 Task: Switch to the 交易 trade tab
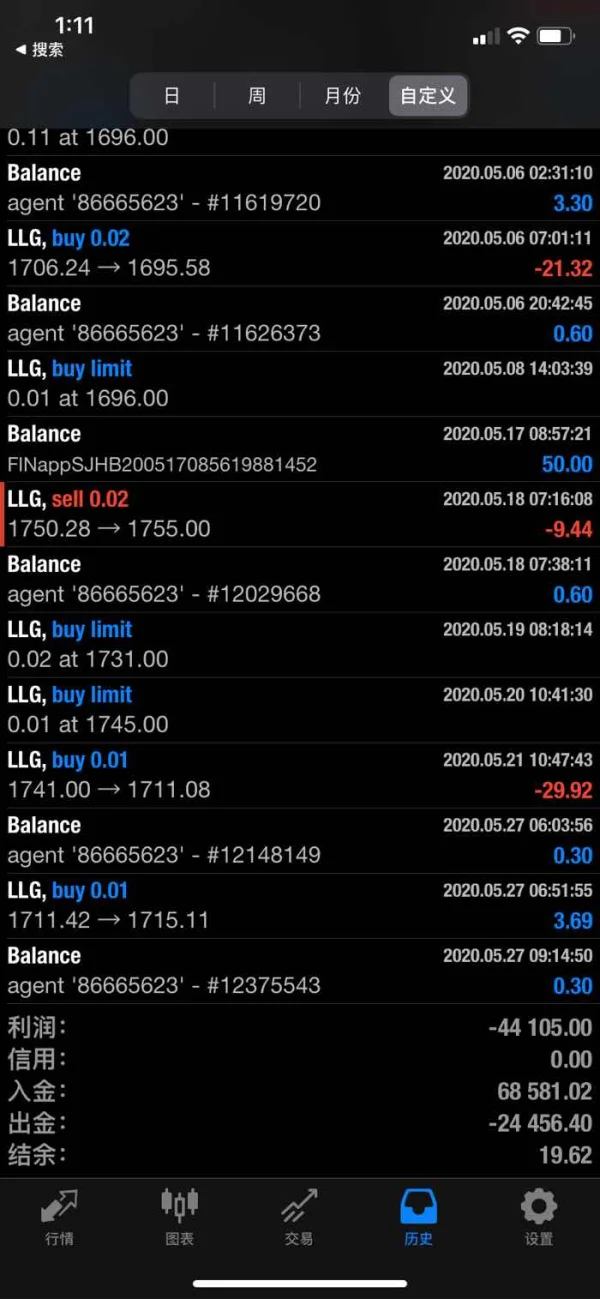[299, 1216]
